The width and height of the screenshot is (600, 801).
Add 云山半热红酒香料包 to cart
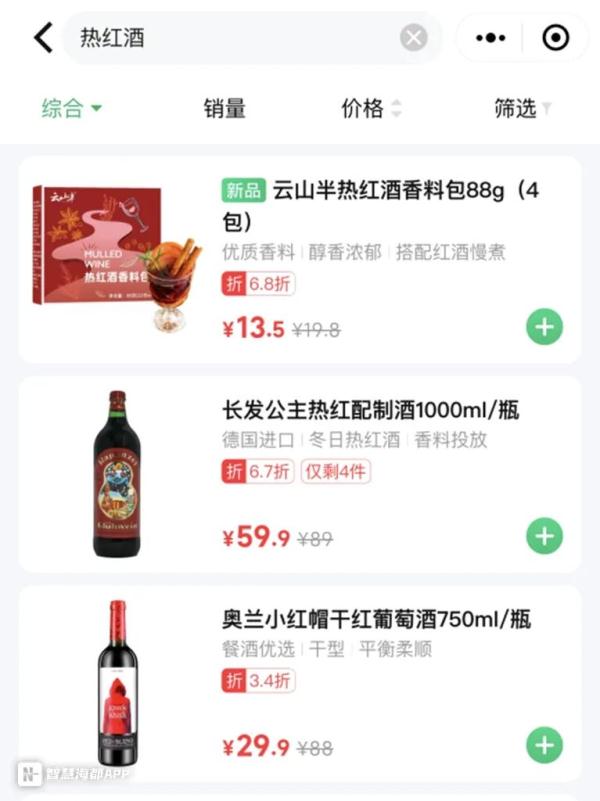coord(545,327)
